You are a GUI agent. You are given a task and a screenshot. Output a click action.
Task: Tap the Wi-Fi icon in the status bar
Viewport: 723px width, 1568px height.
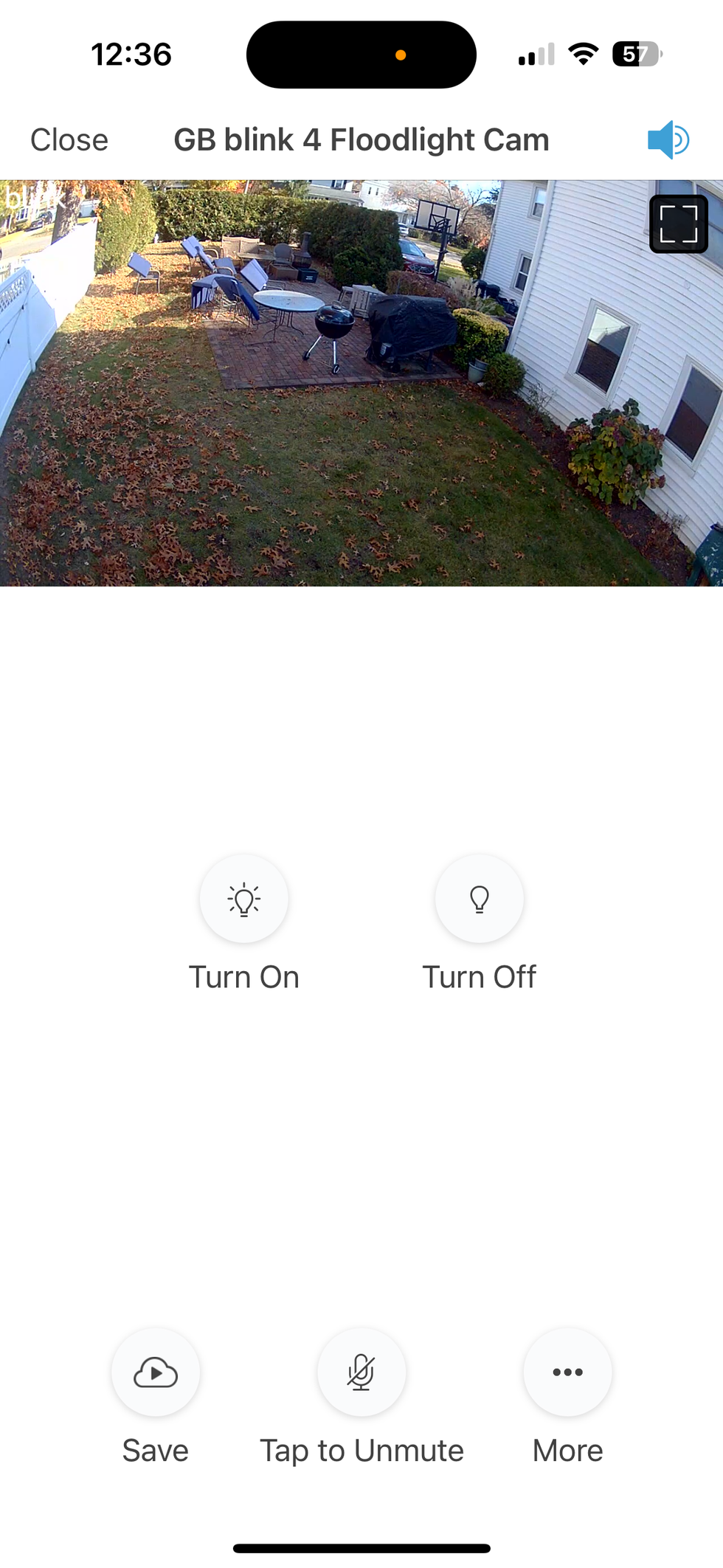click(x=584, y=54)
